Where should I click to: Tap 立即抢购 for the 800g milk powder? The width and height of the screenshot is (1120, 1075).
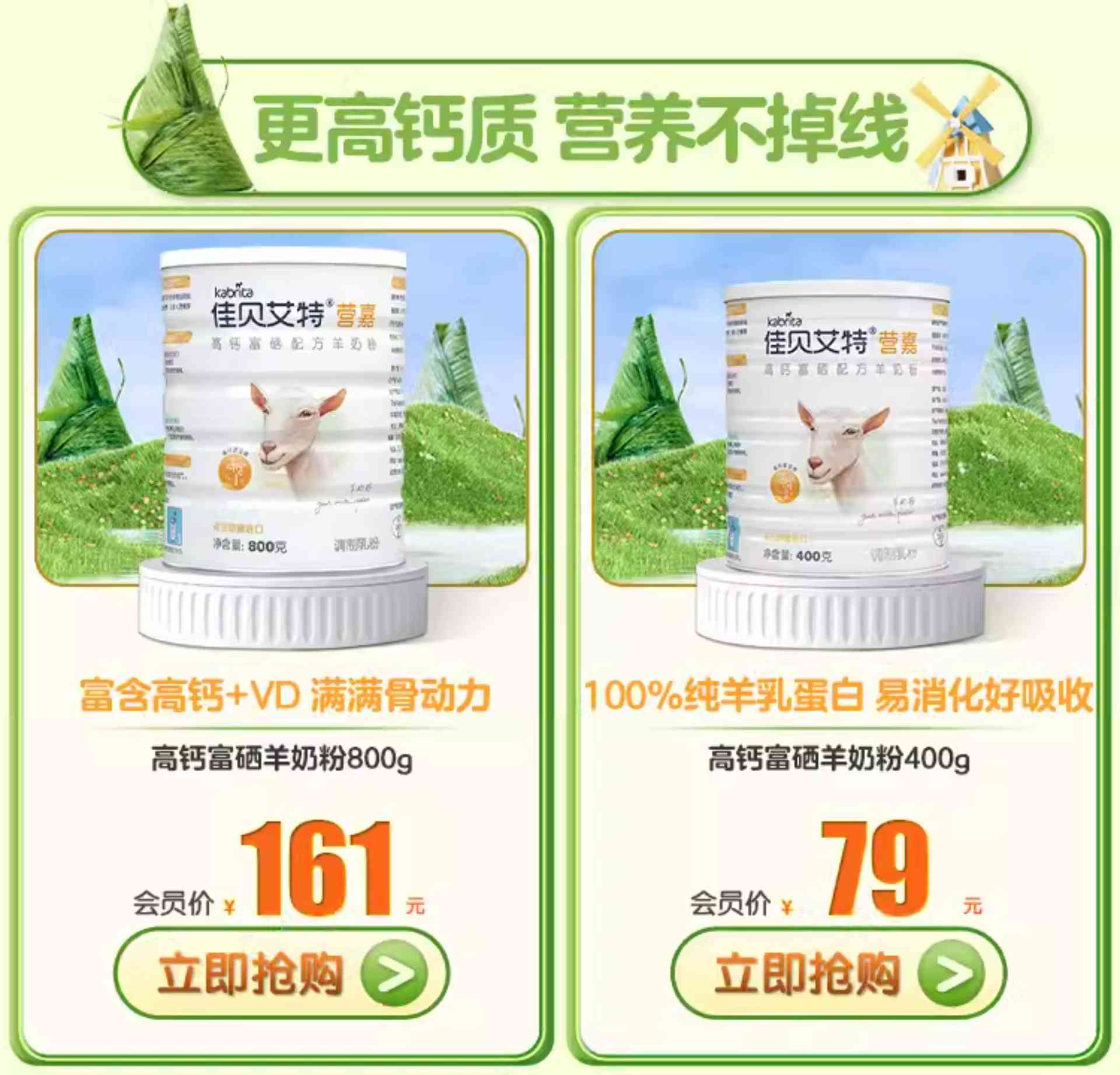pos(281,973)
